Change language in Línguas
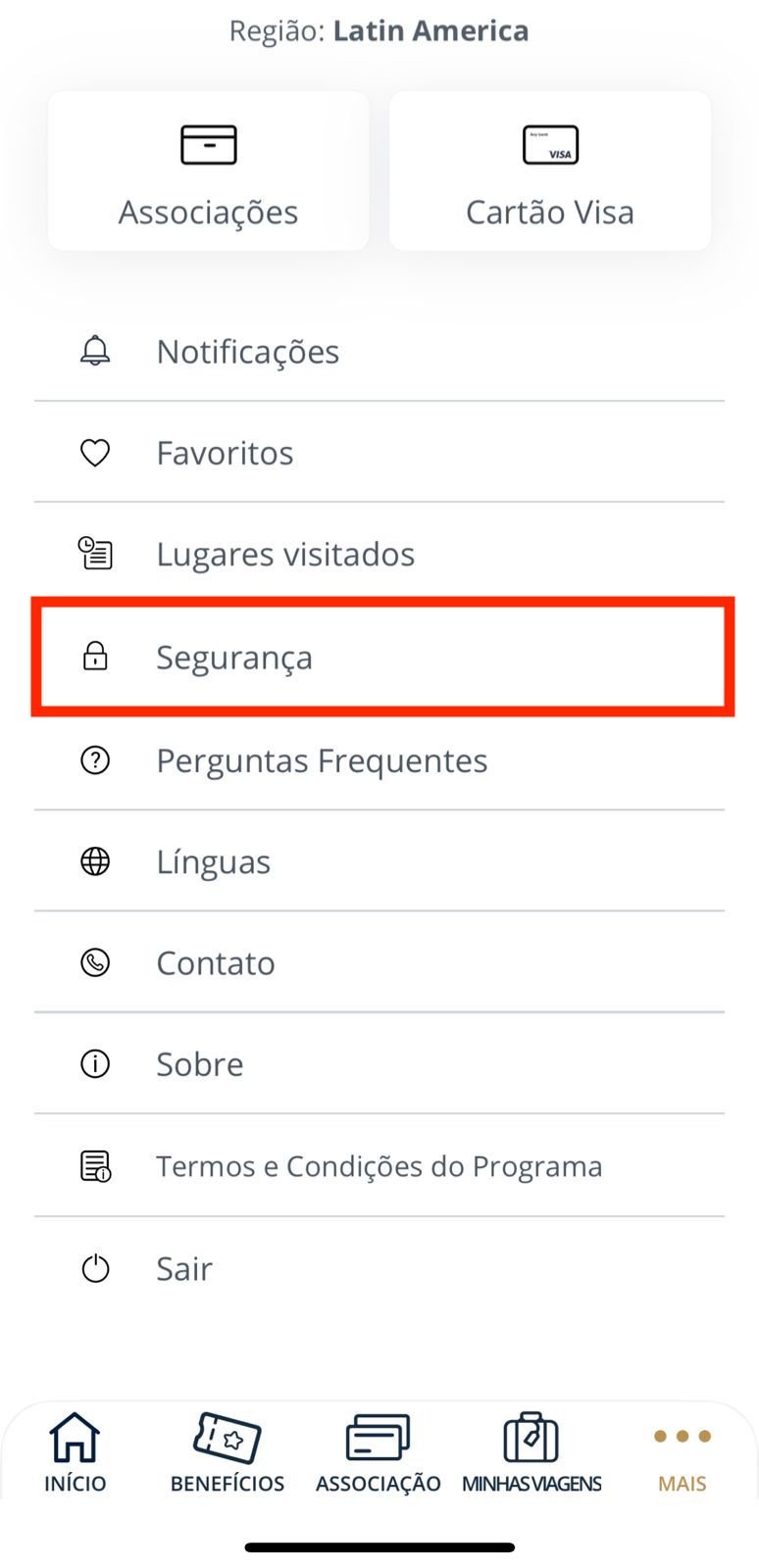The image size is (759, 1568). point(379,861)
